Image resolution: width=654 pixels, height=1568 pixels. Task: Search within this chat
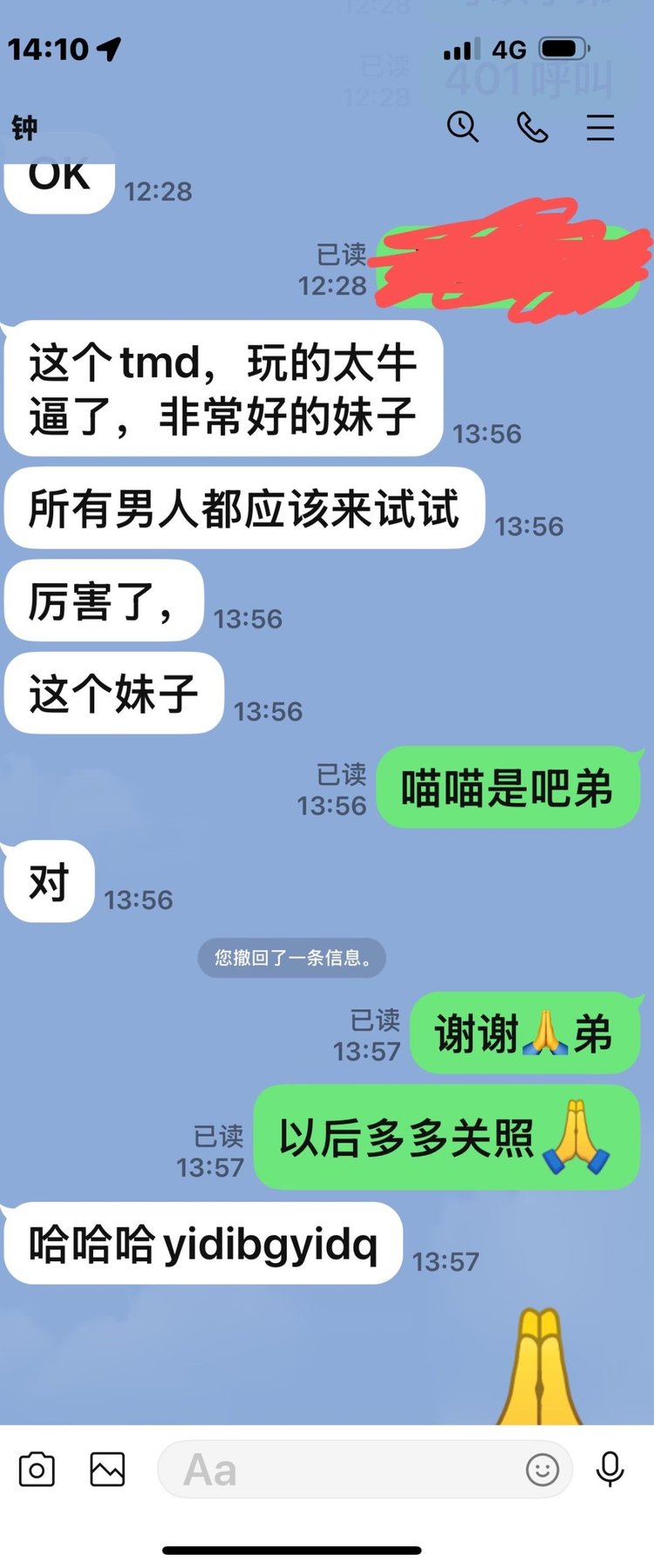462,127
